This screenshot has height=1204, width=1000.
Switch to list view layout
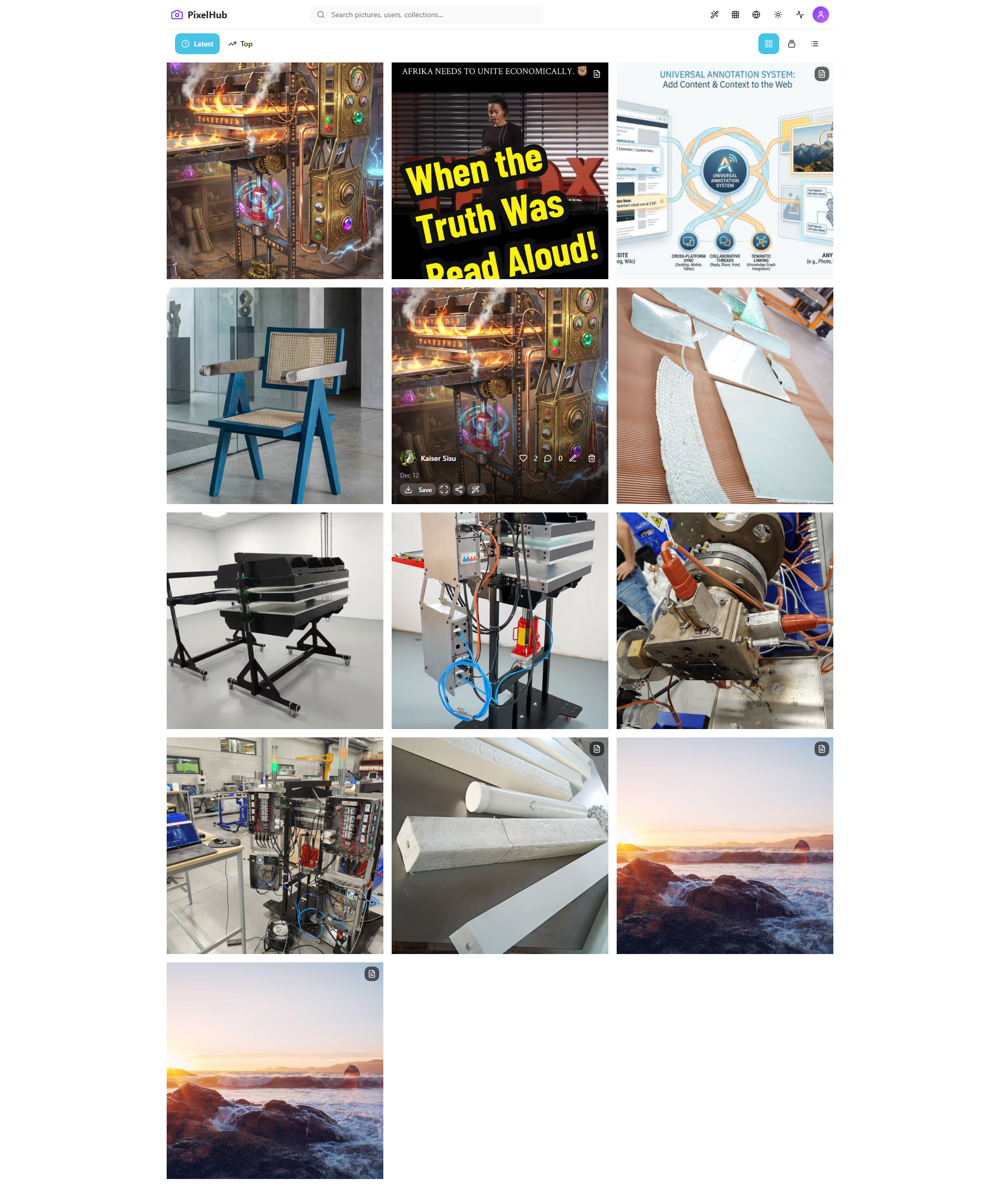(x=814, y=44)
